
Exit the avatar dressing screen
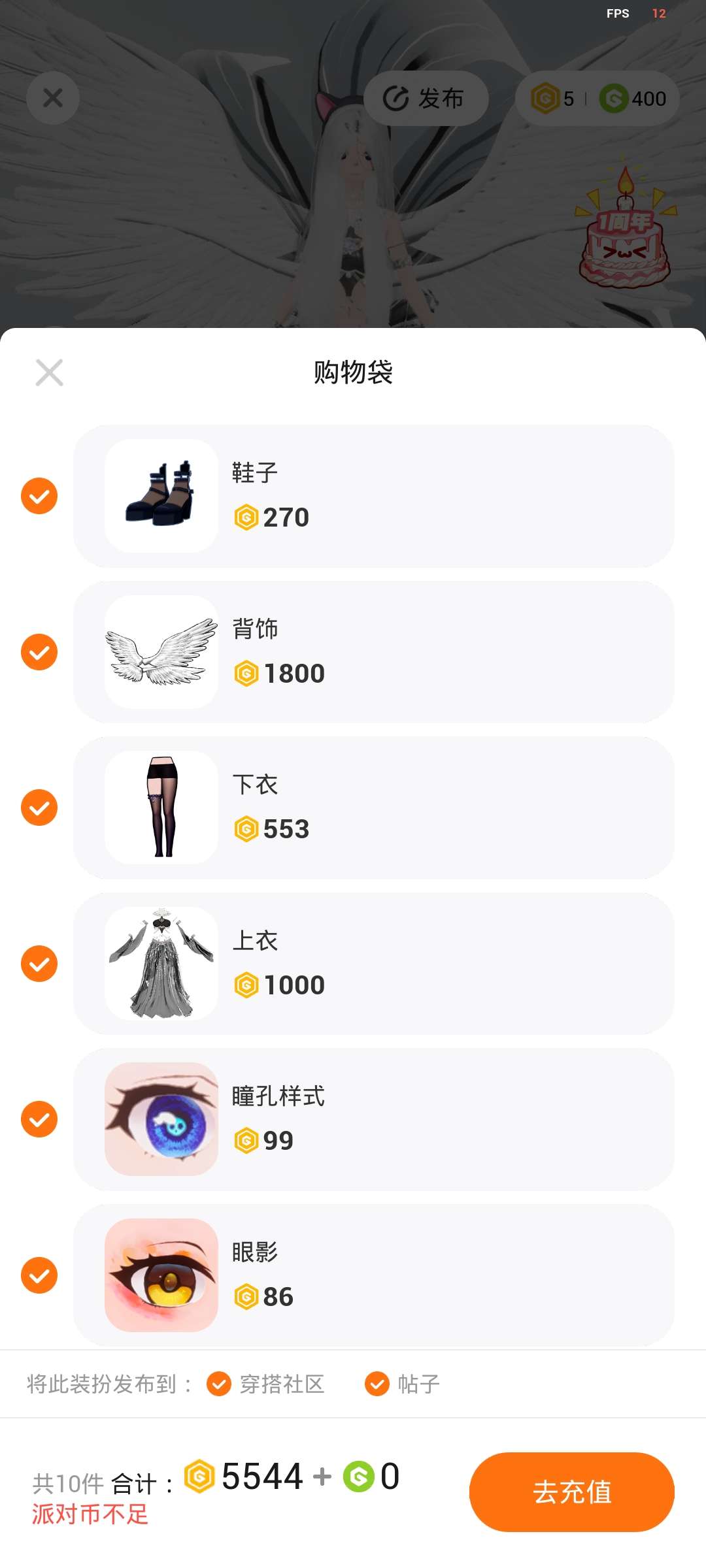pos(53,98)
